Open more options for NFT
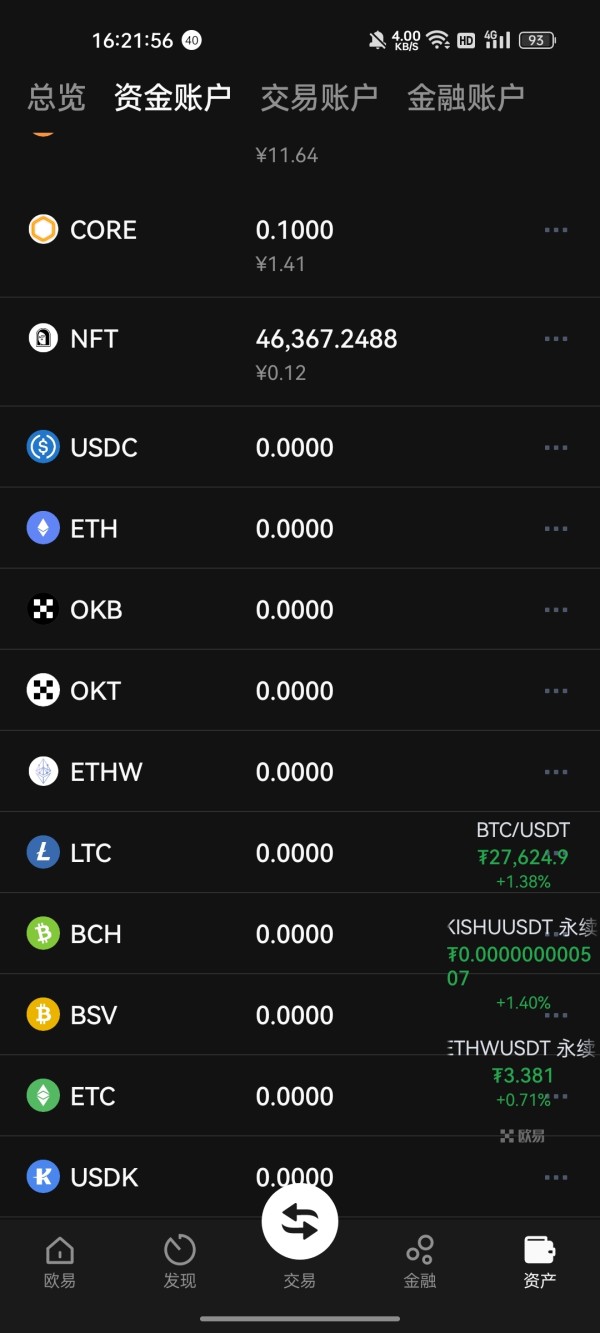 click(555, 339)
